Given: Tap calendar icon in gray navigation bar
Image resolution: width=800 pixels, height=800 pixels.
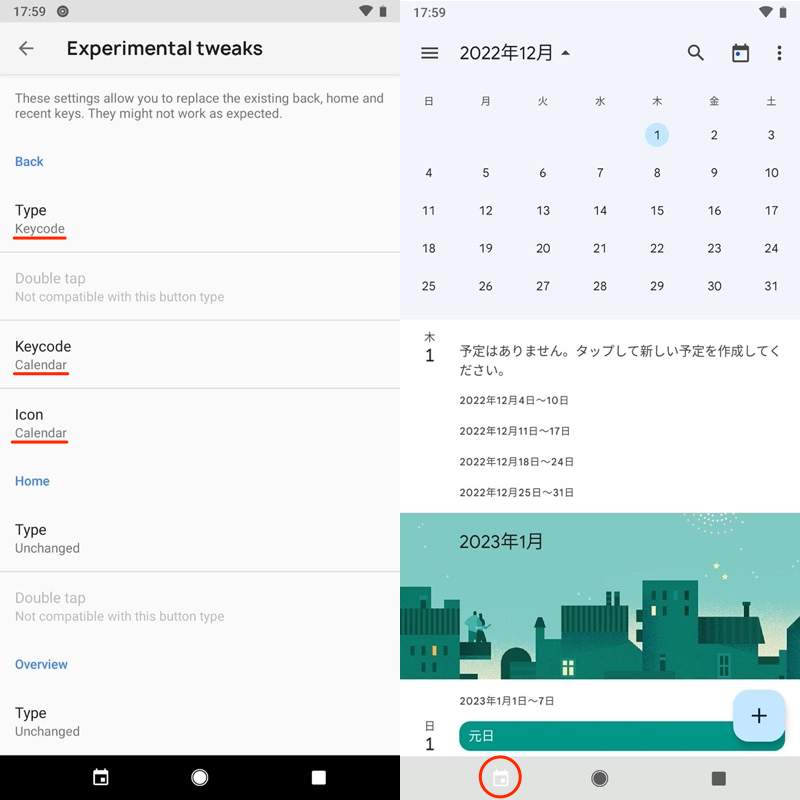Looking at the screenshot, I should [501, 778].
